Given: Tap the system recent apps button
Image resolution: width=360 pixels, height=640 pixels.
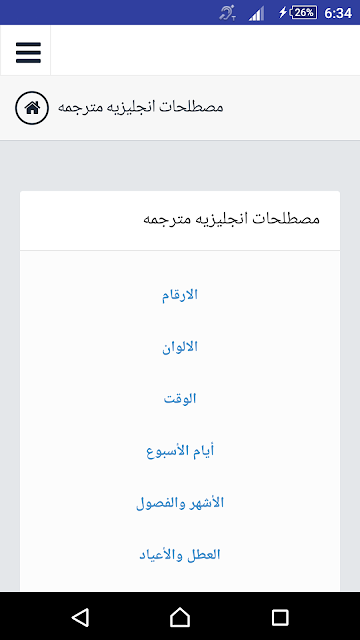Looking at the screenshot, I should pos(280,617).
